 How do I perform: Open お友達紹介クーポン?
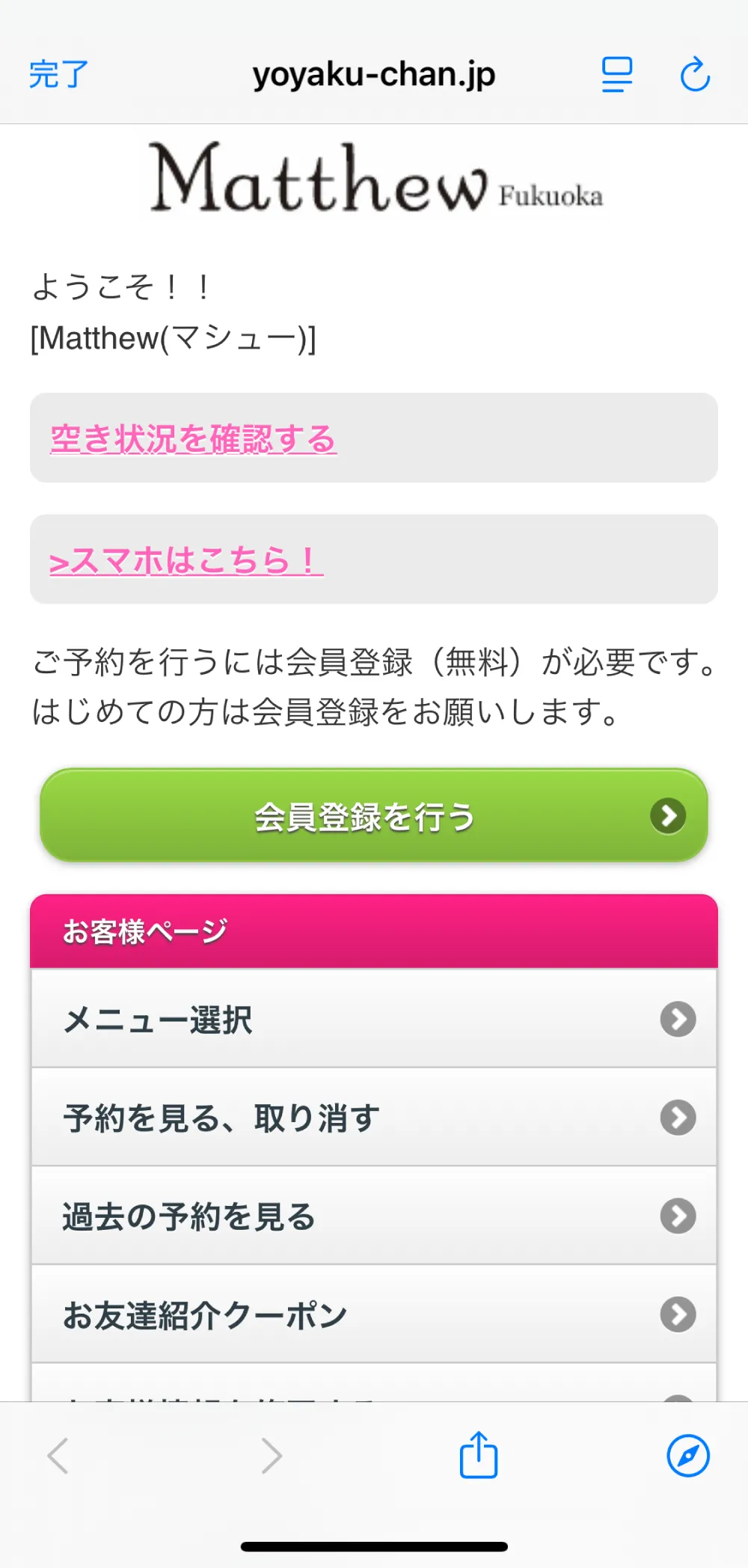point(373,1314)
